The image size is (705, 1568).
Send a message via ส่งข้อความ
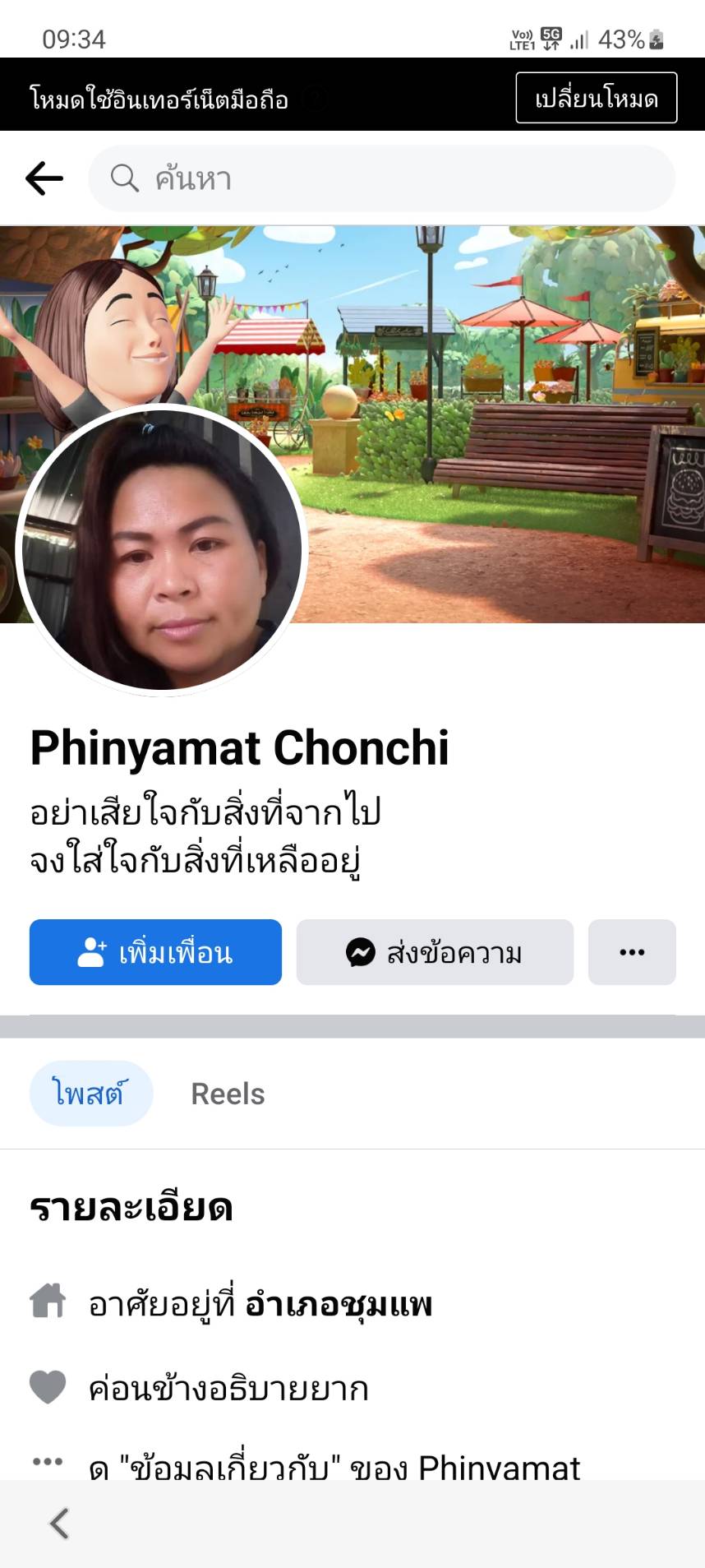coord(435,952)
